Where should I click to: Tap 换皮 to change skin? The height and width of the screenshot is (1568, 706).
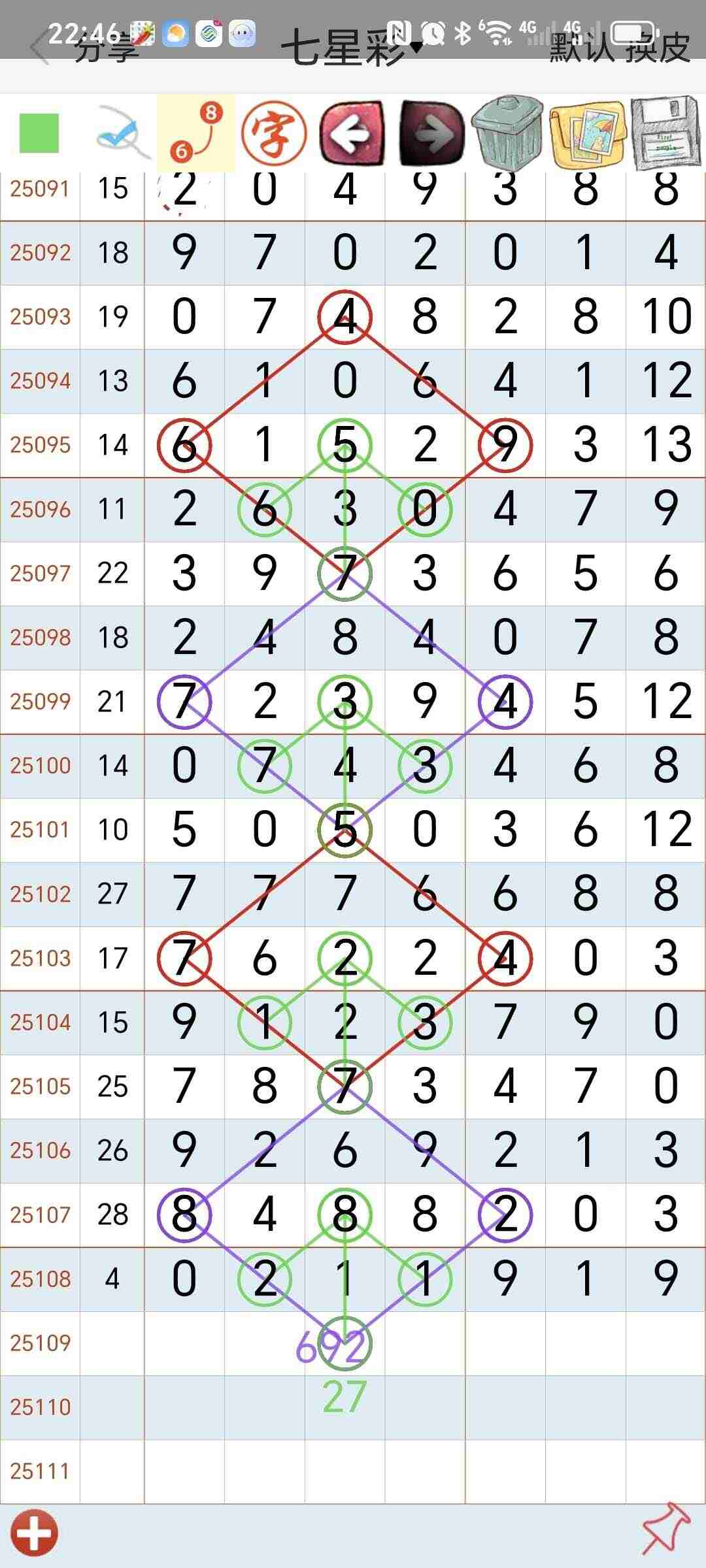click(x=658, y=48)
